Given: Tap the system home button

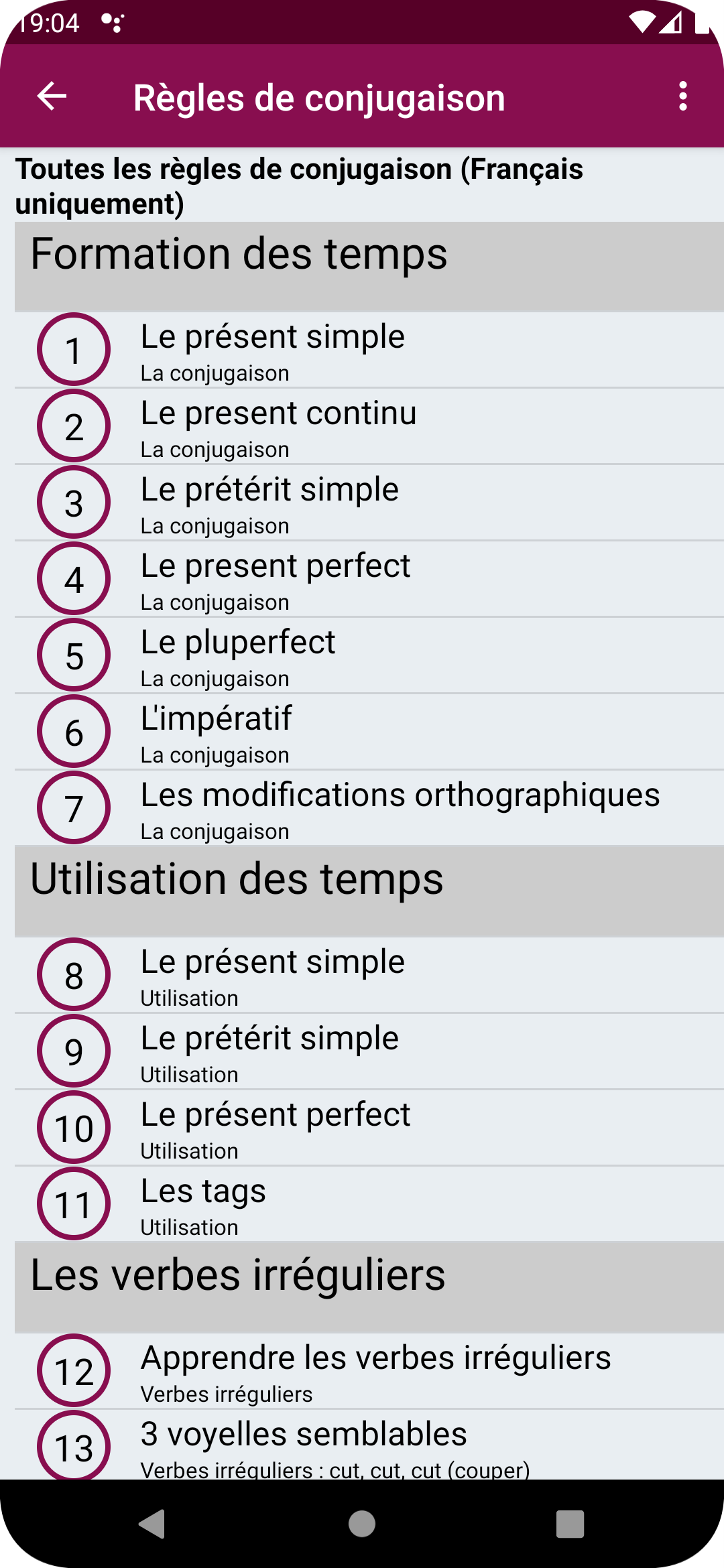Looking at the screenshot, I should [x=362, y=1524].
